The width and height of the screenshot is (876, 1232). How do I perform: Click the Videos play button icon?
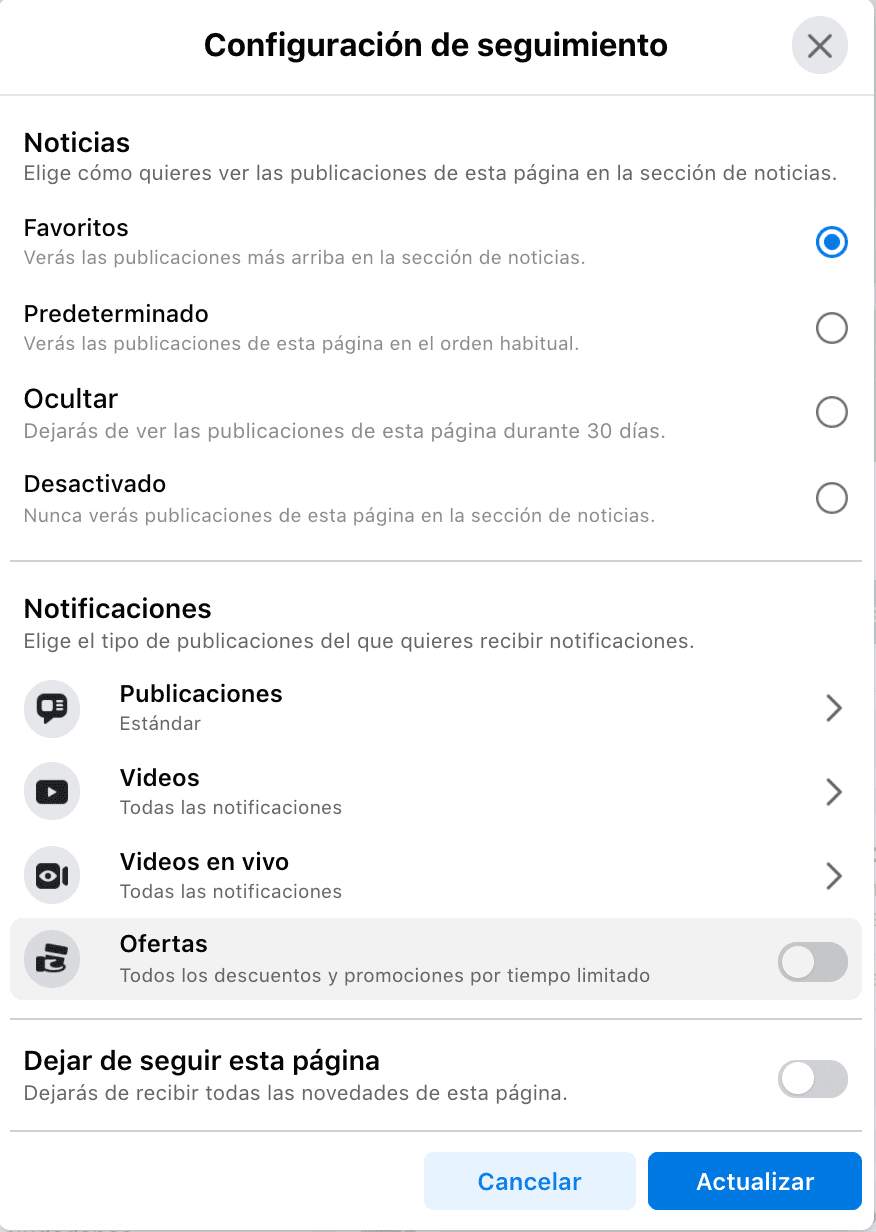[51, 791]
